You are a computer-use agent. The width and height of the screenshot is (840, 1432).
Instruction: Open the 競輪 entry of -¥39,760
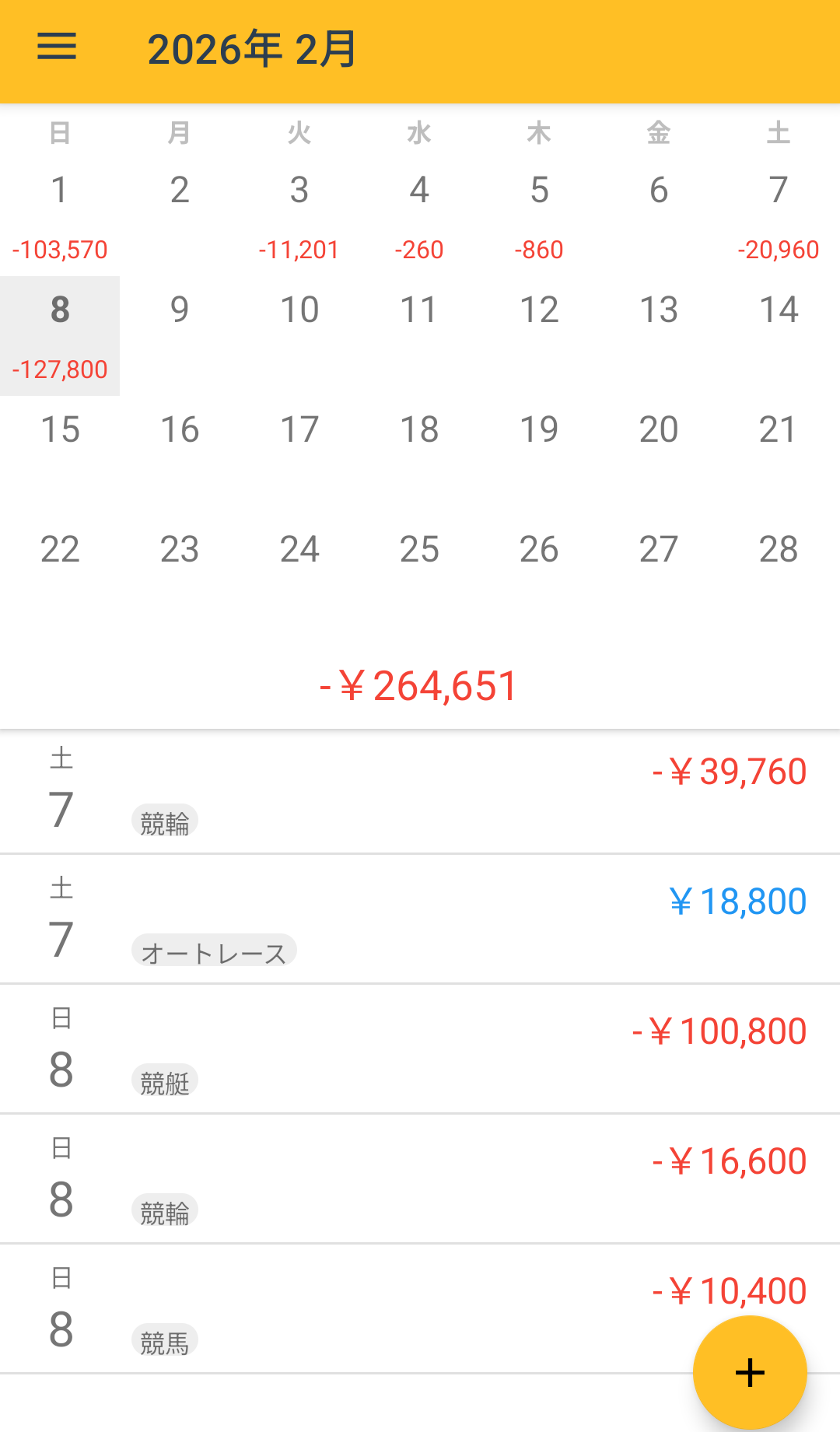(x=420, y=792)
